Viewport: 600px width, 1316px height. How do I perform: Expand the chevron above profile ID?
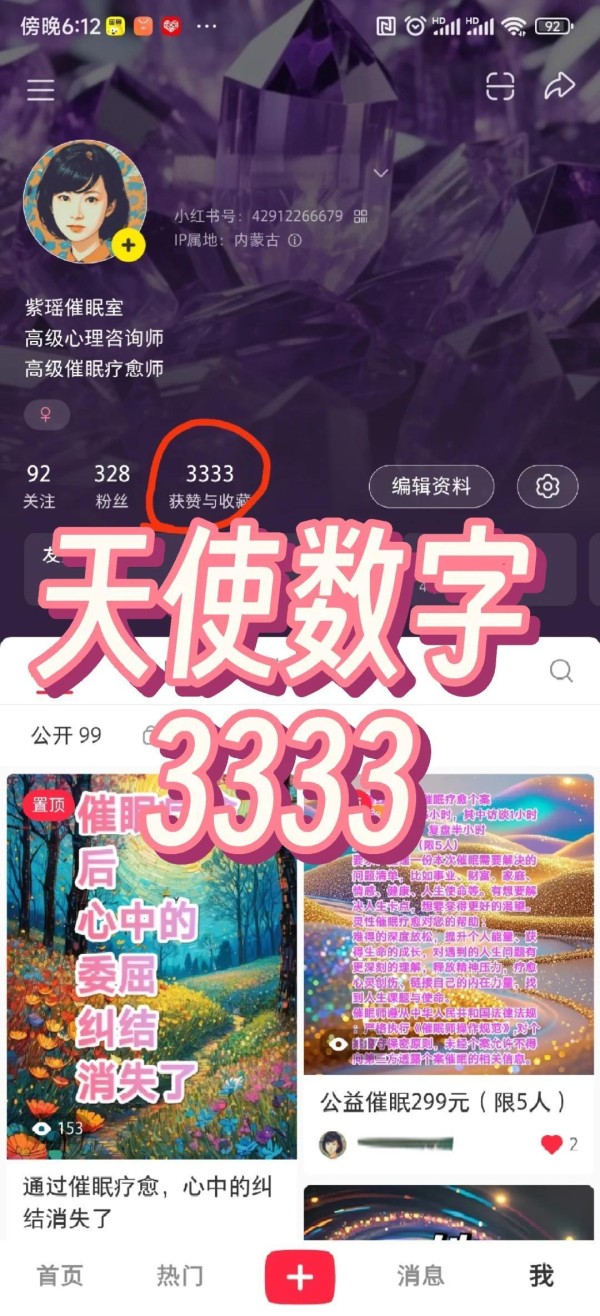click(380, 173)
